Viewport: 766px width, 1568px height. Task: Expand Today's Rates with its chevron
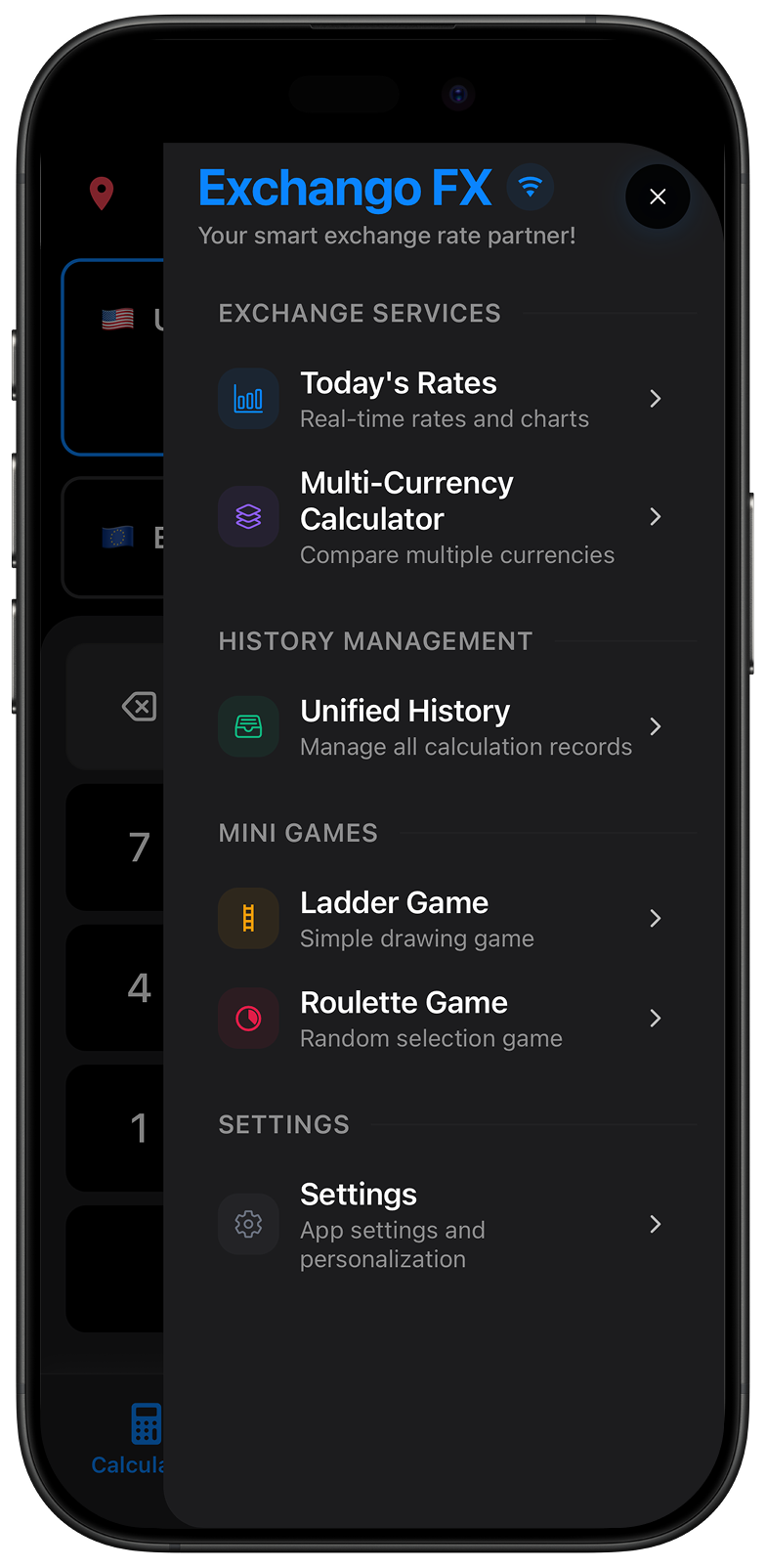click(x=655, y=398)
